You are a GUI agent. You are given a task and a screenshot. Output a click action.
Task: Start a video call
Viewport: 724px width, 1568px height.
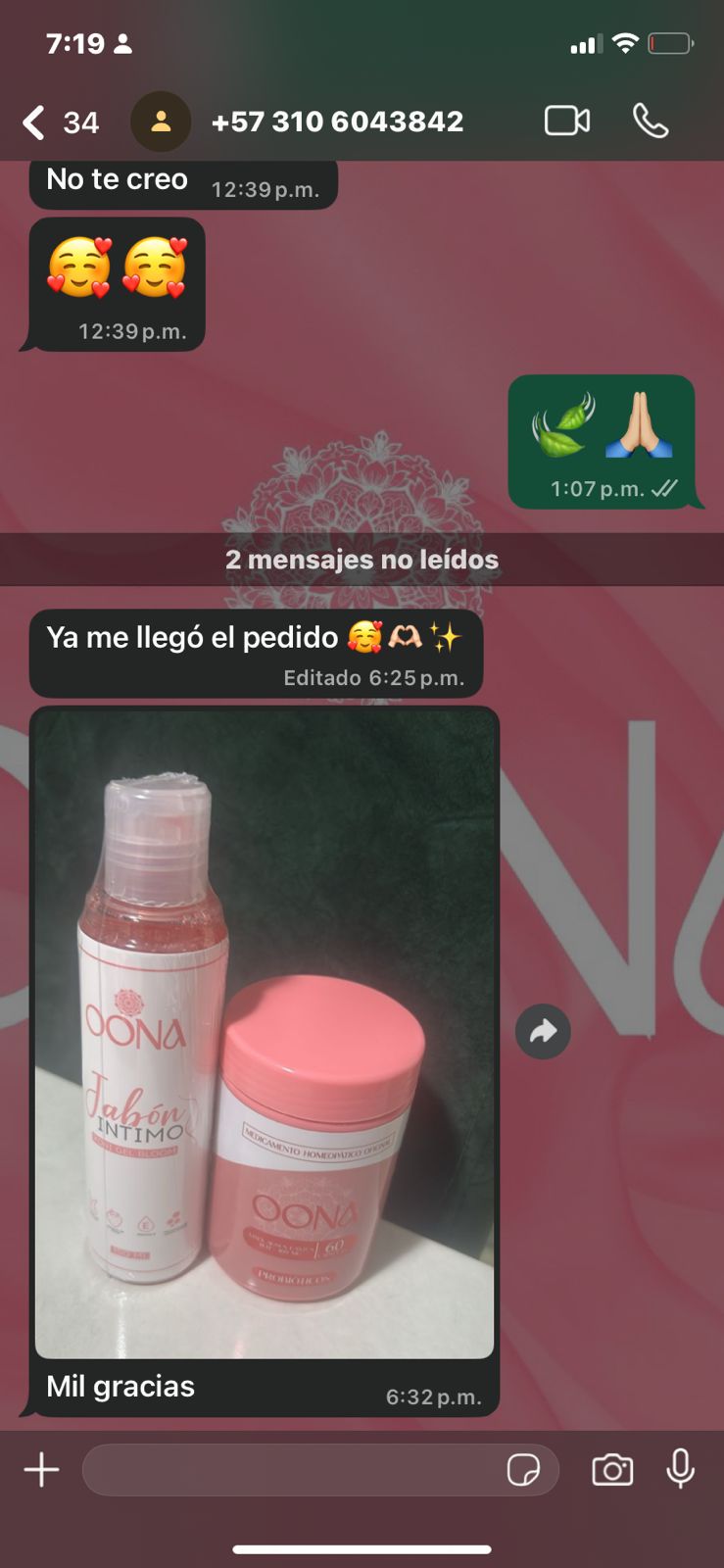coord(566,122)
